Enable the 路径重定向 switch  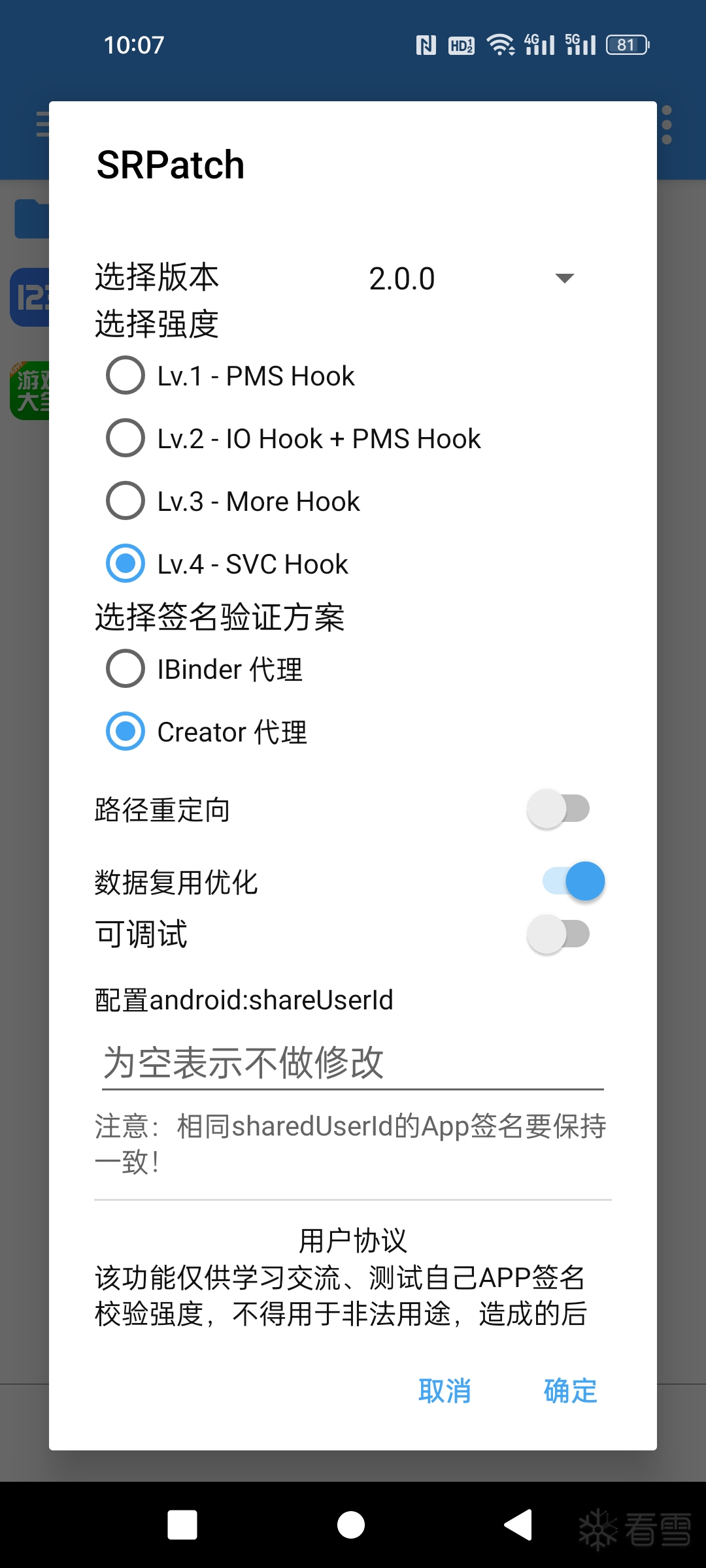(559, 809)
